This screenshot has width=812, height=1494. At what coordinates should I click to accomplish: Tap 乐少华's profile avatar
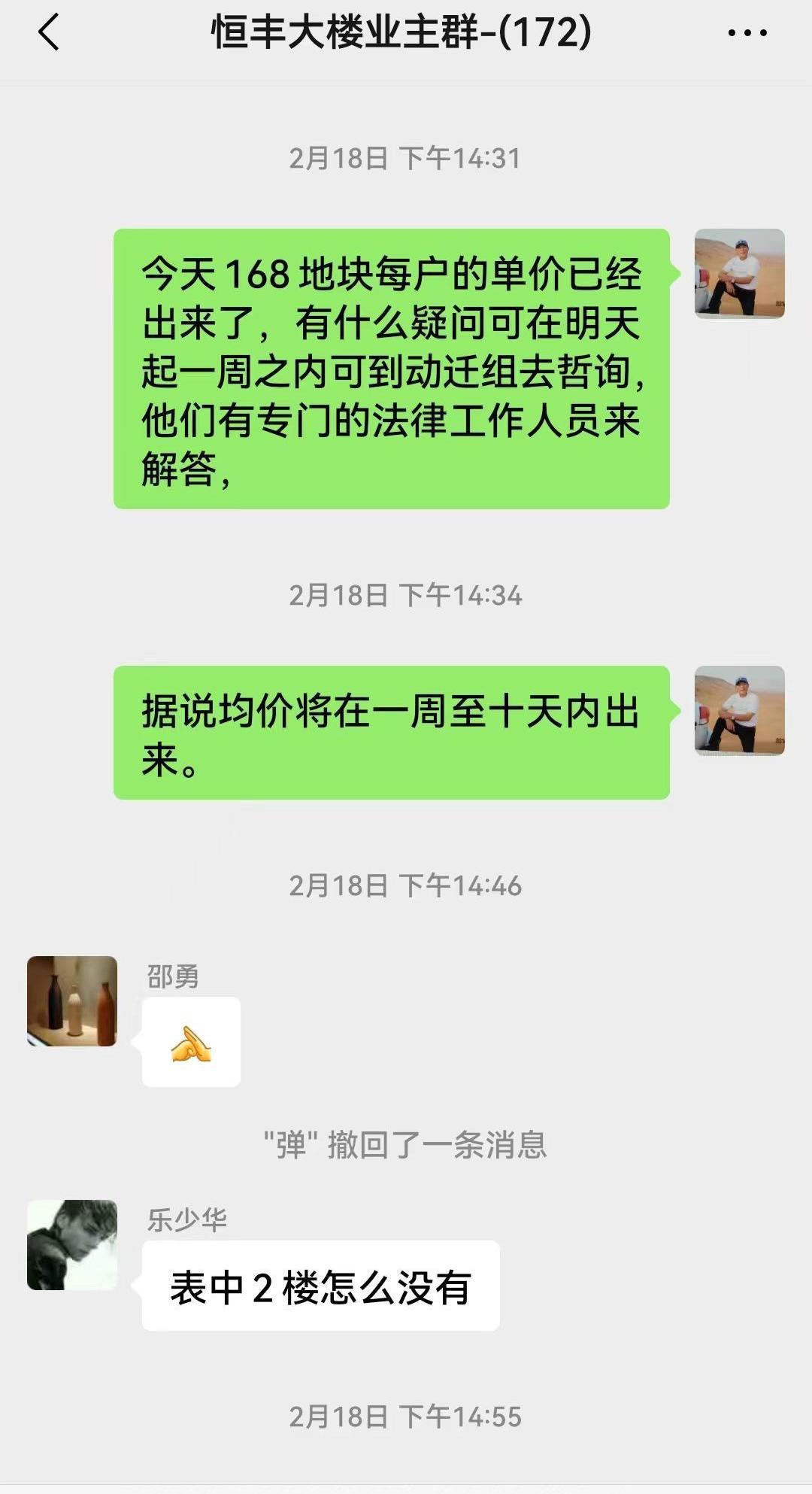tap(72, 1245)
